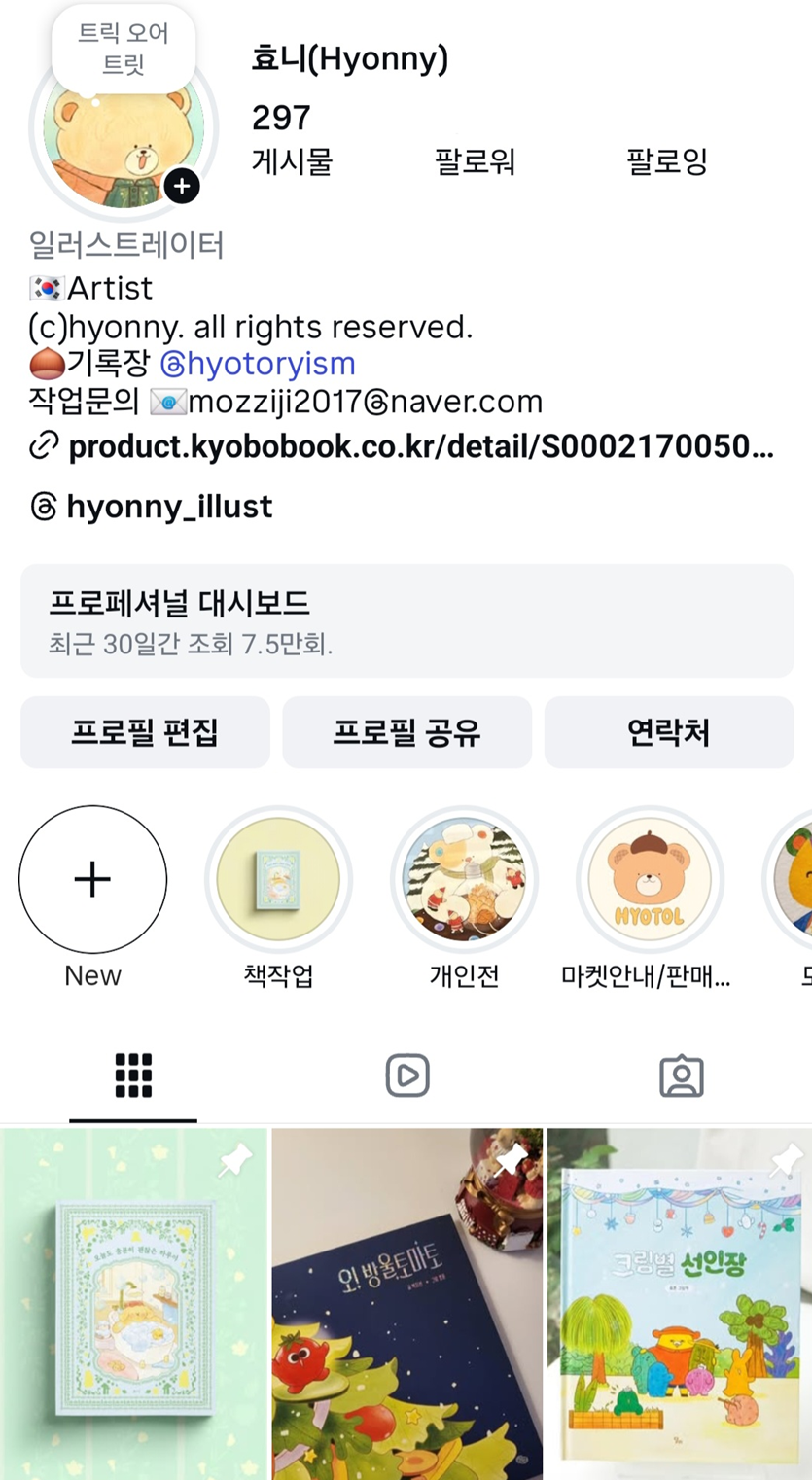View the 팔로워 list
Screen dimensions: 812x1480
(x=474, y=163)
